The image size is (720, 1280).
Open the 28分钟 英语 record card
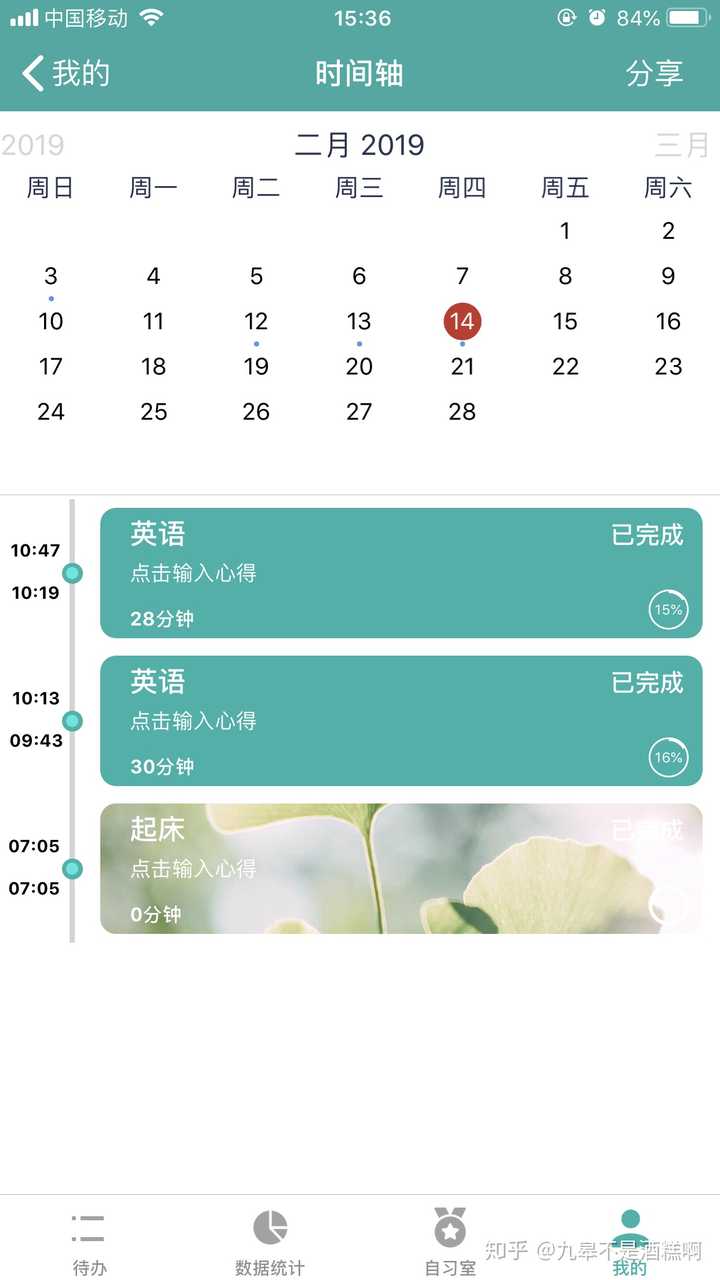pos(400,573)
